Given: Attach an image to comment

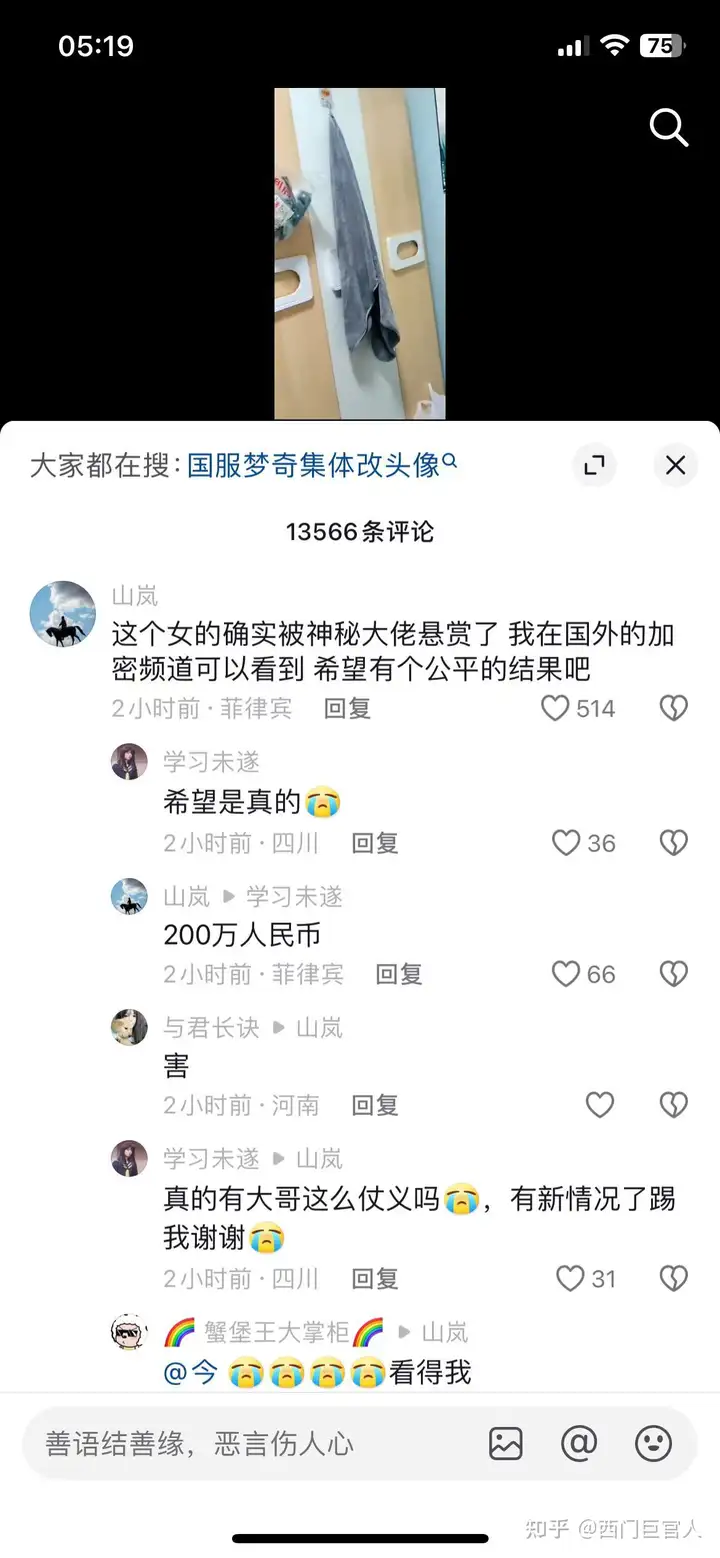Looking at the screenshot, I should tap(506, 1443).
